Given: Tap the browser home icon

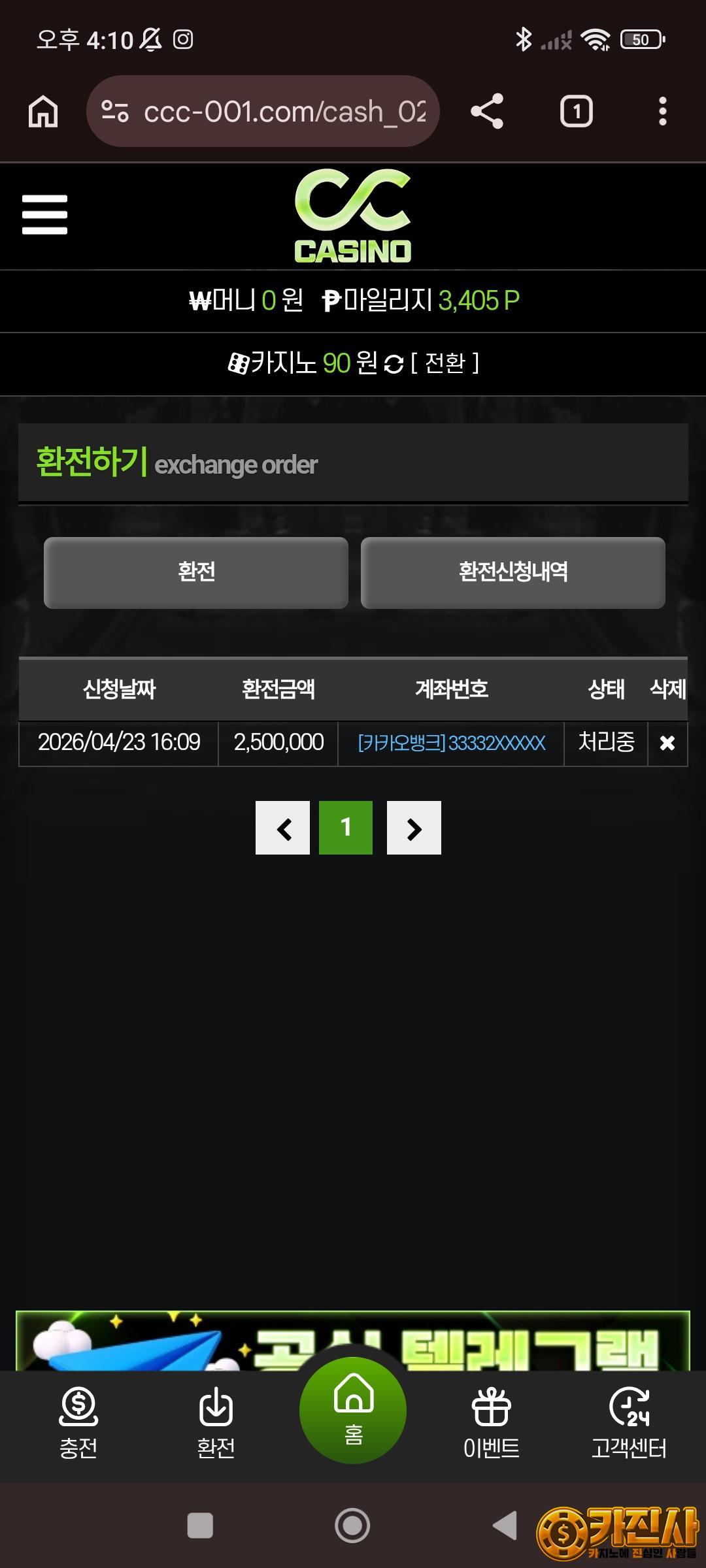Looking at the screenshot, I should [43, 111].
